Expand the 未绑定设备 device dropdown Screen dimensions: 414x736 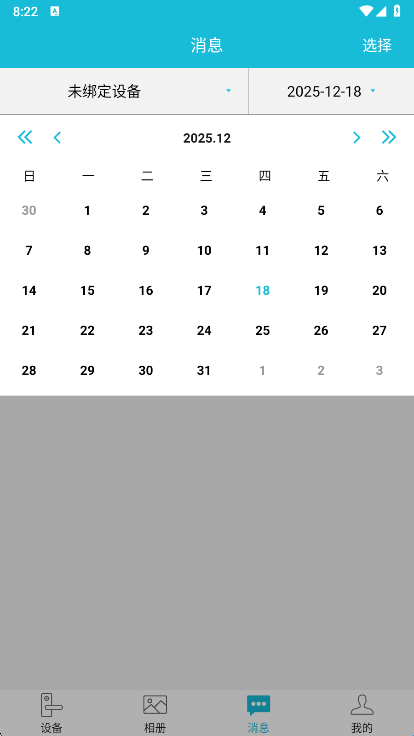click(x=124, y=91)
